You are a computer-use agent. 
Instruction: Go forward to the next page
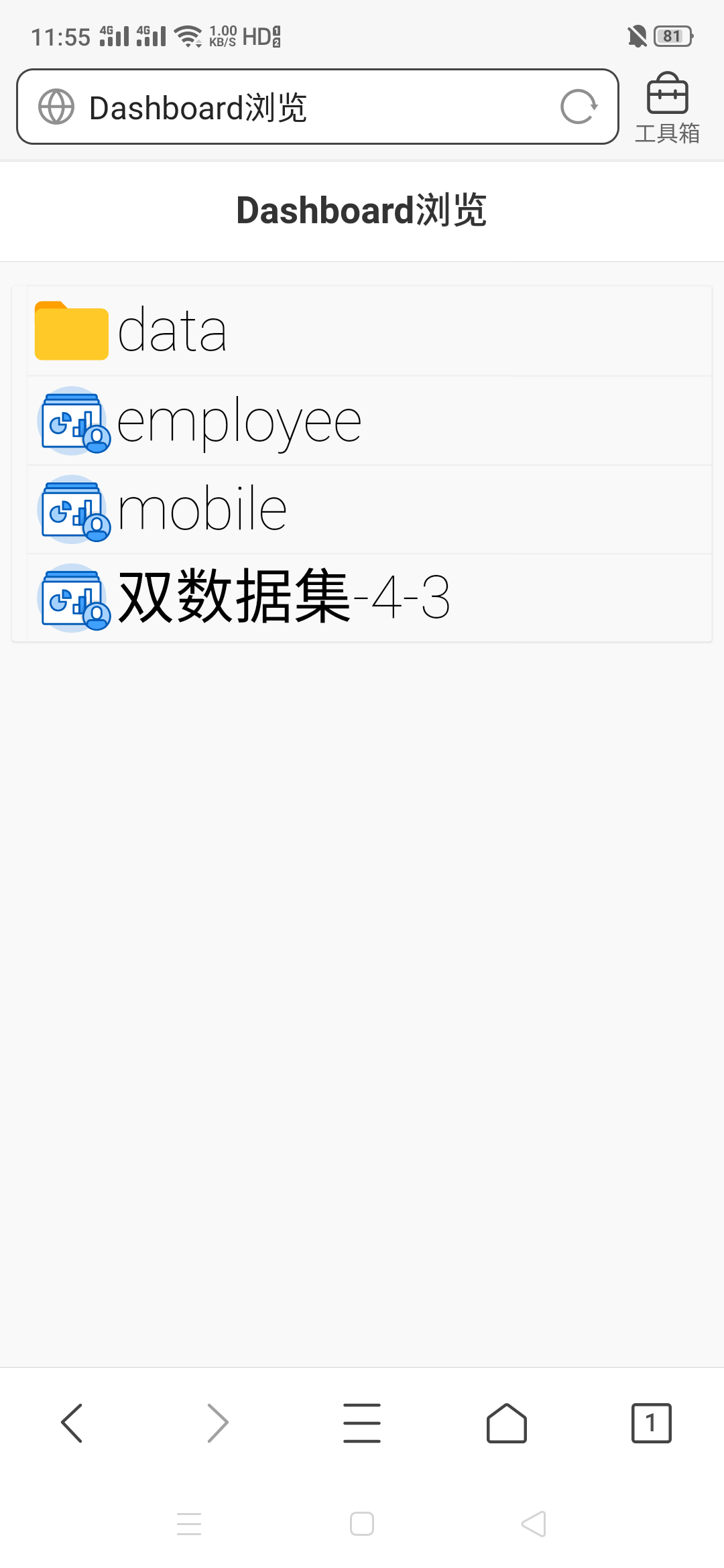pyautogui.click(x=217, y=1423)
